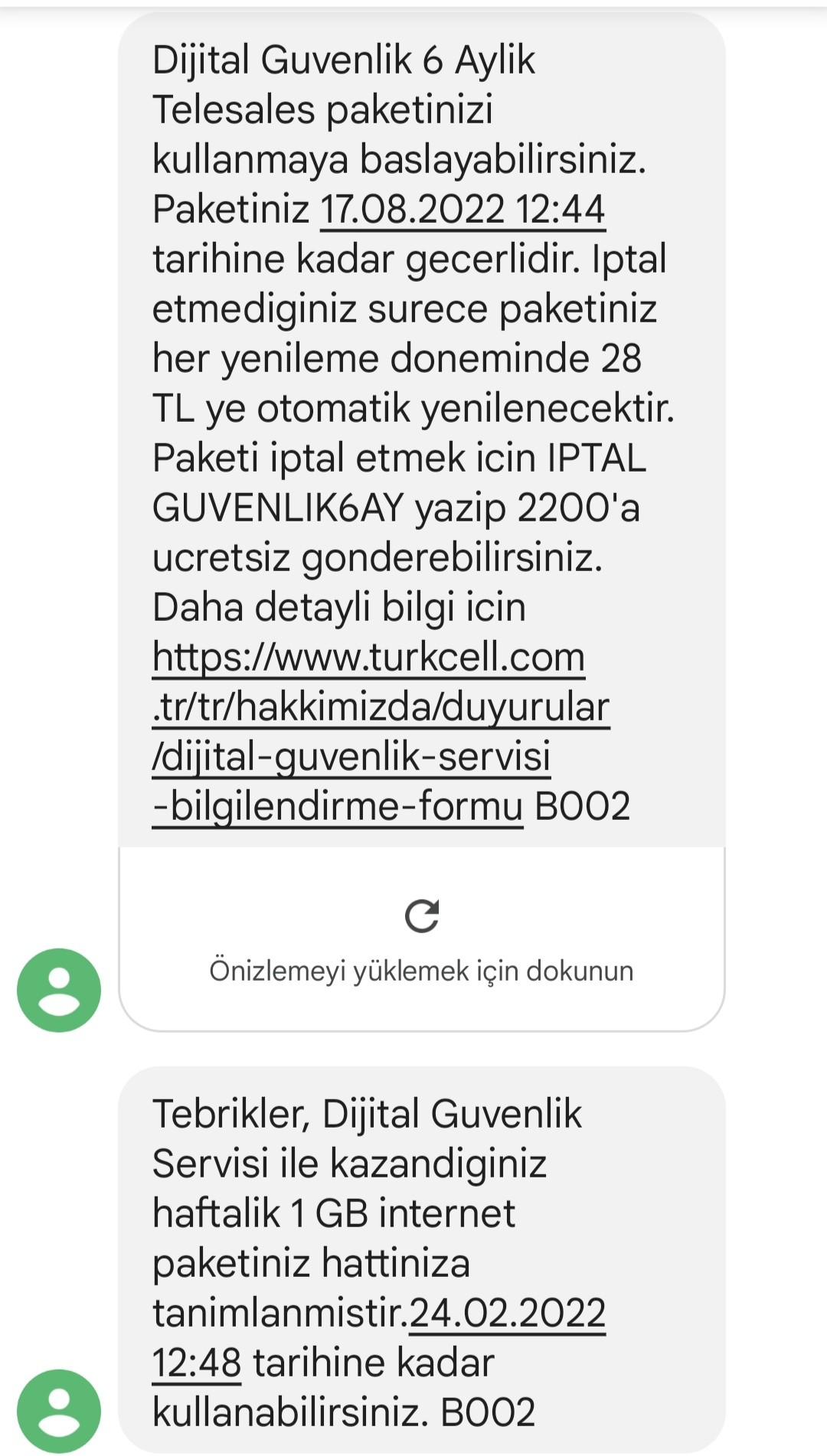Screen dimensions: 827x1456
Task: Open sender avatar beside the Dijital Guvenlik 6 Aylik message
Action: pyautogui.click(x=59, y=990)
